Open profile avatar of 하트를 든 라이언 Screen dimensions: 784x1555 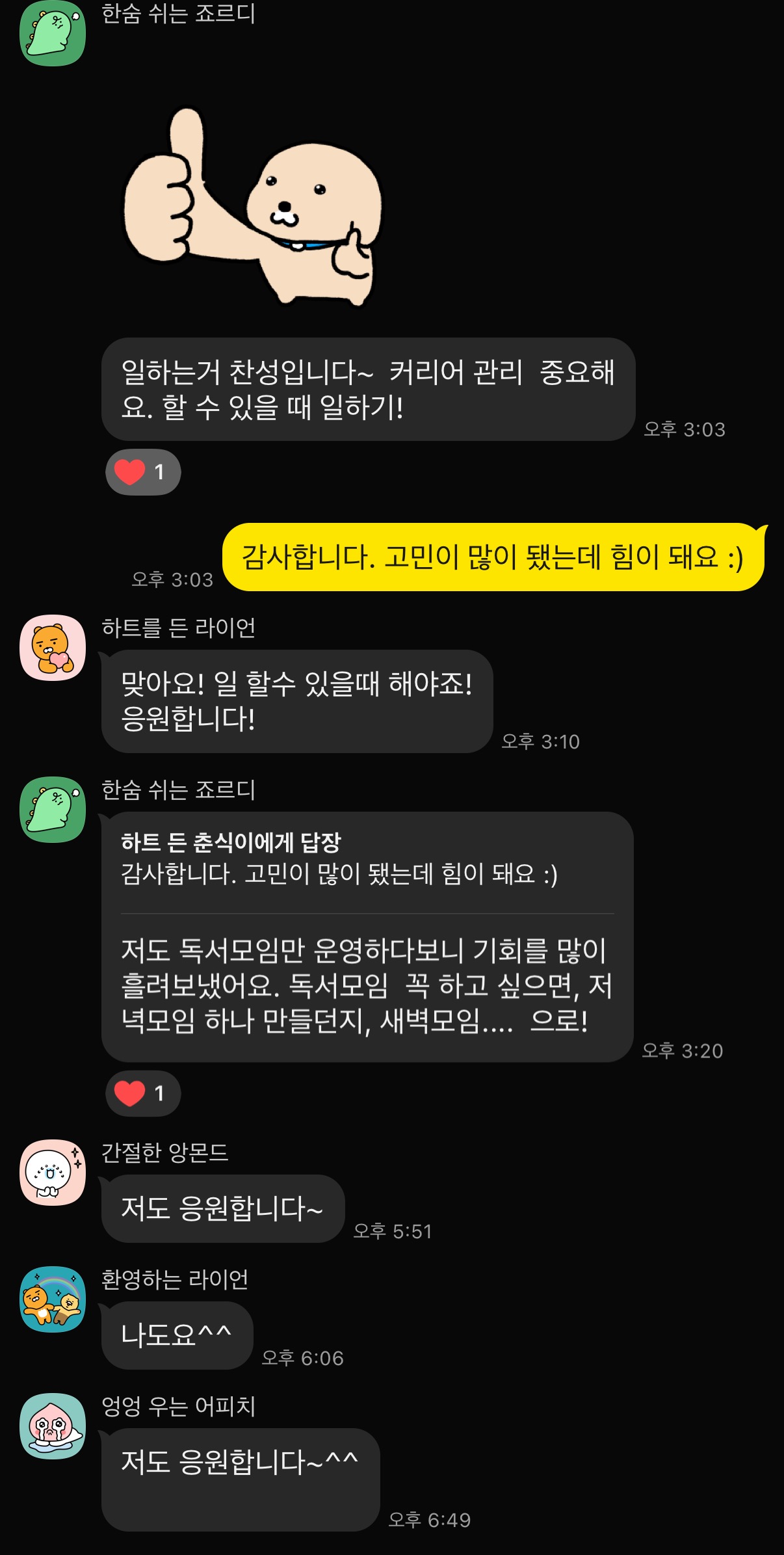pyautogui.click(x=53, y=648)
